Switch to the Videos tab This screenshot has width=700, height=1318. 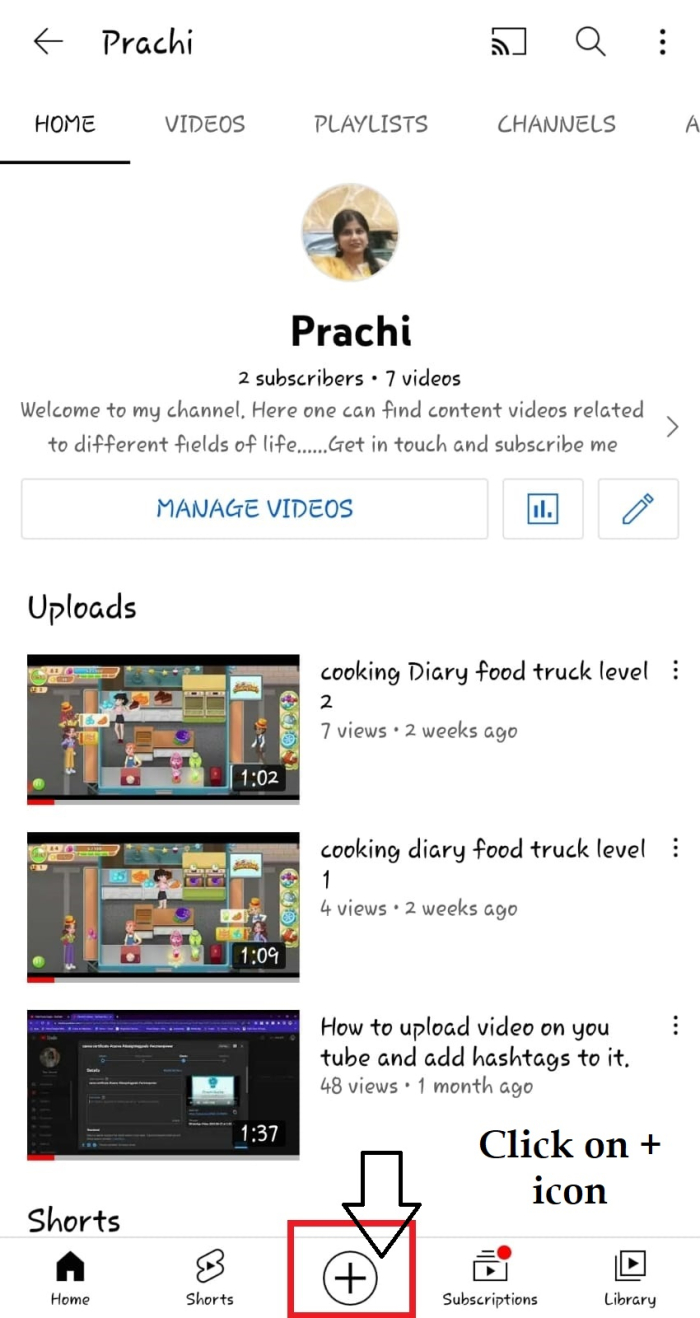click(205, 125)
